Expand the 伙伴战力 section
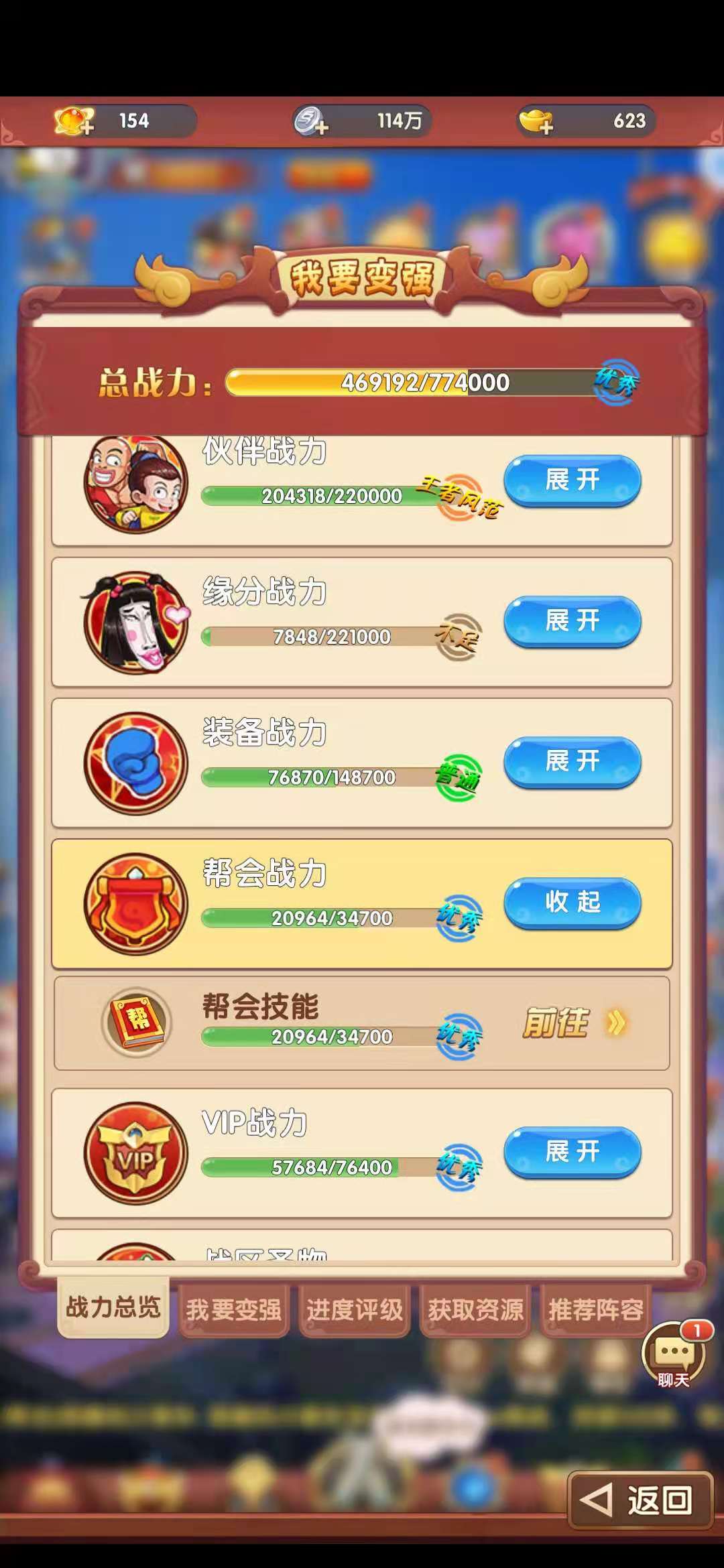 (572, 480)
